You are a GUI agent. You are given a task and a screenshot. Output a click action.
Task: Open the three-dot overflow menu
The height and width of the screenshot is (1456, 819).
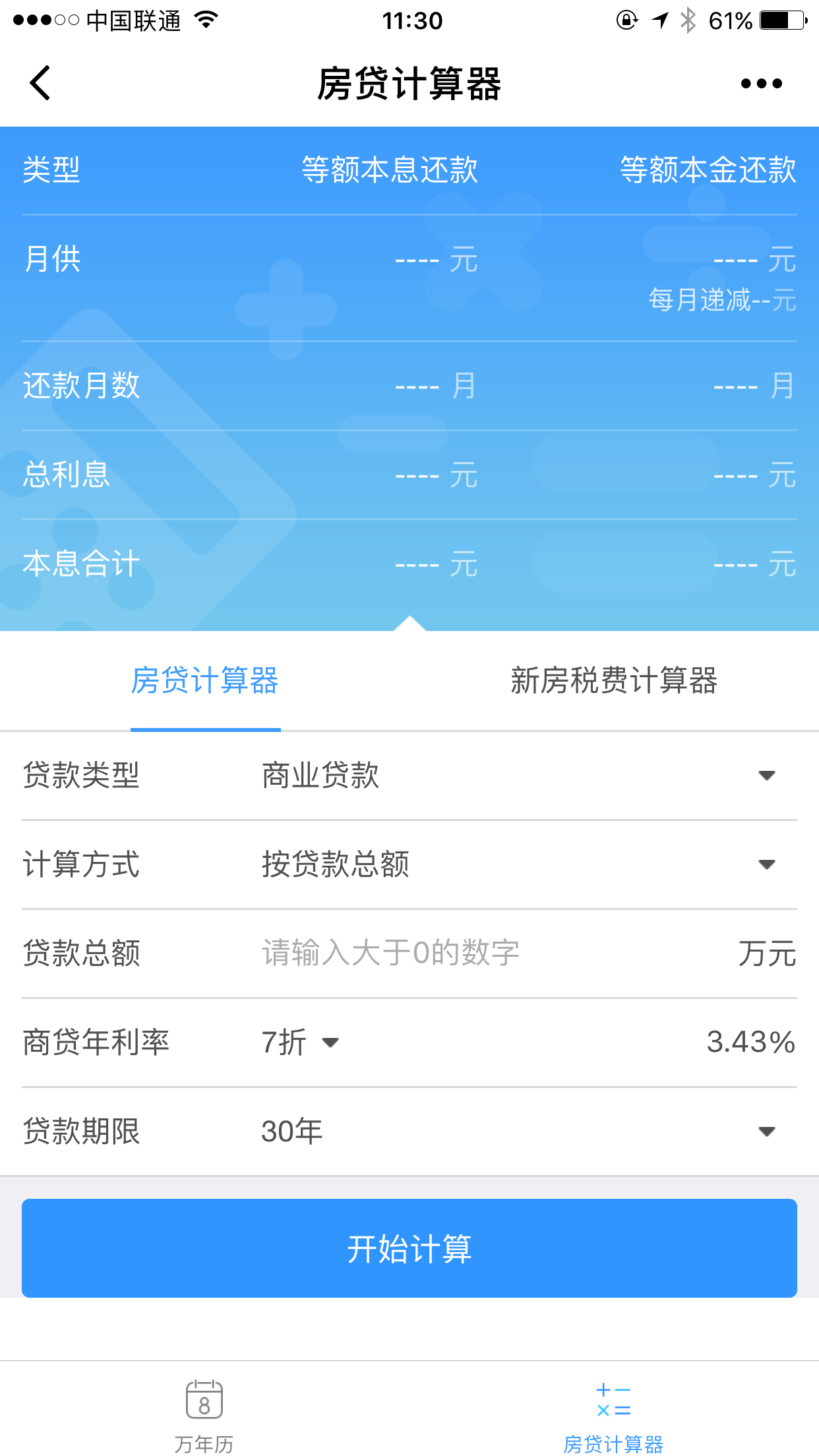[761, 84]
